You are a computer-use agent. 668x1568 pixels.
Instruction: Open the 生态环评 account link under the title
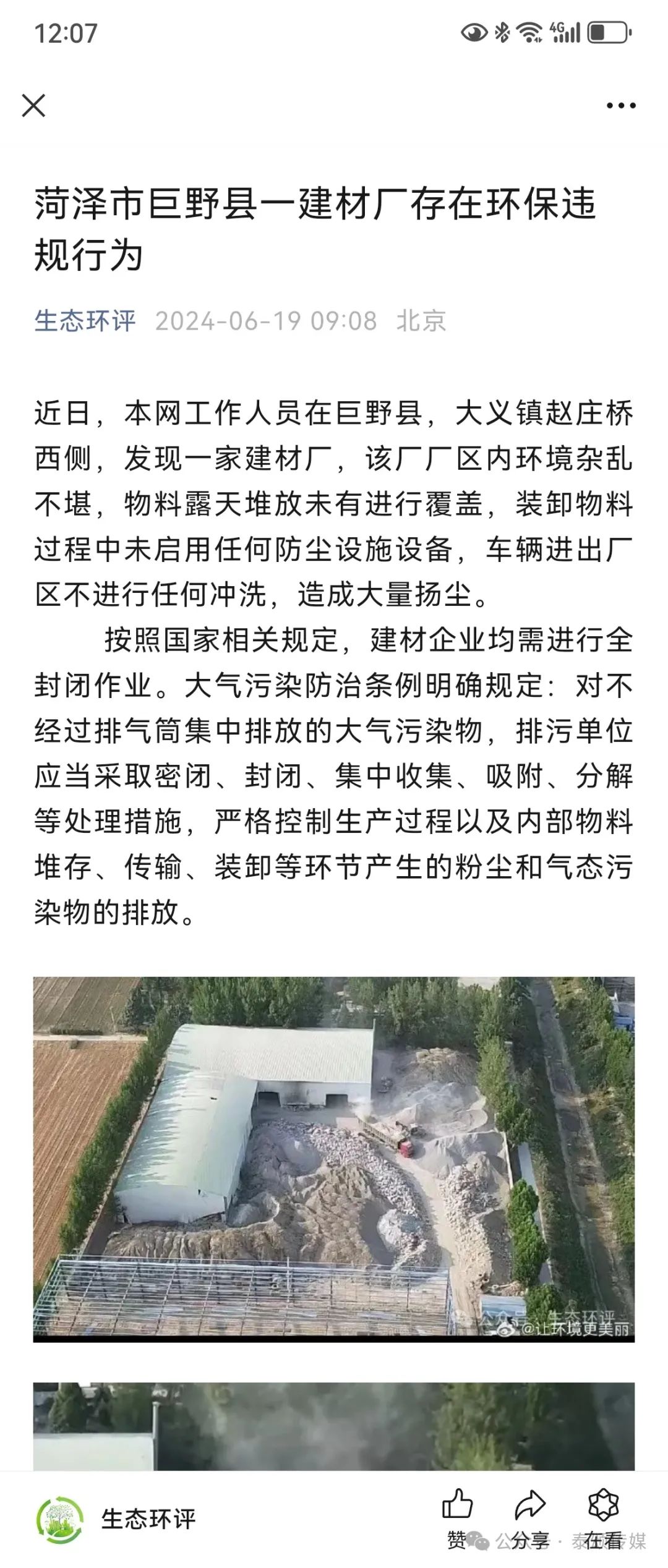pyautogui.click(x=85, y=321)
